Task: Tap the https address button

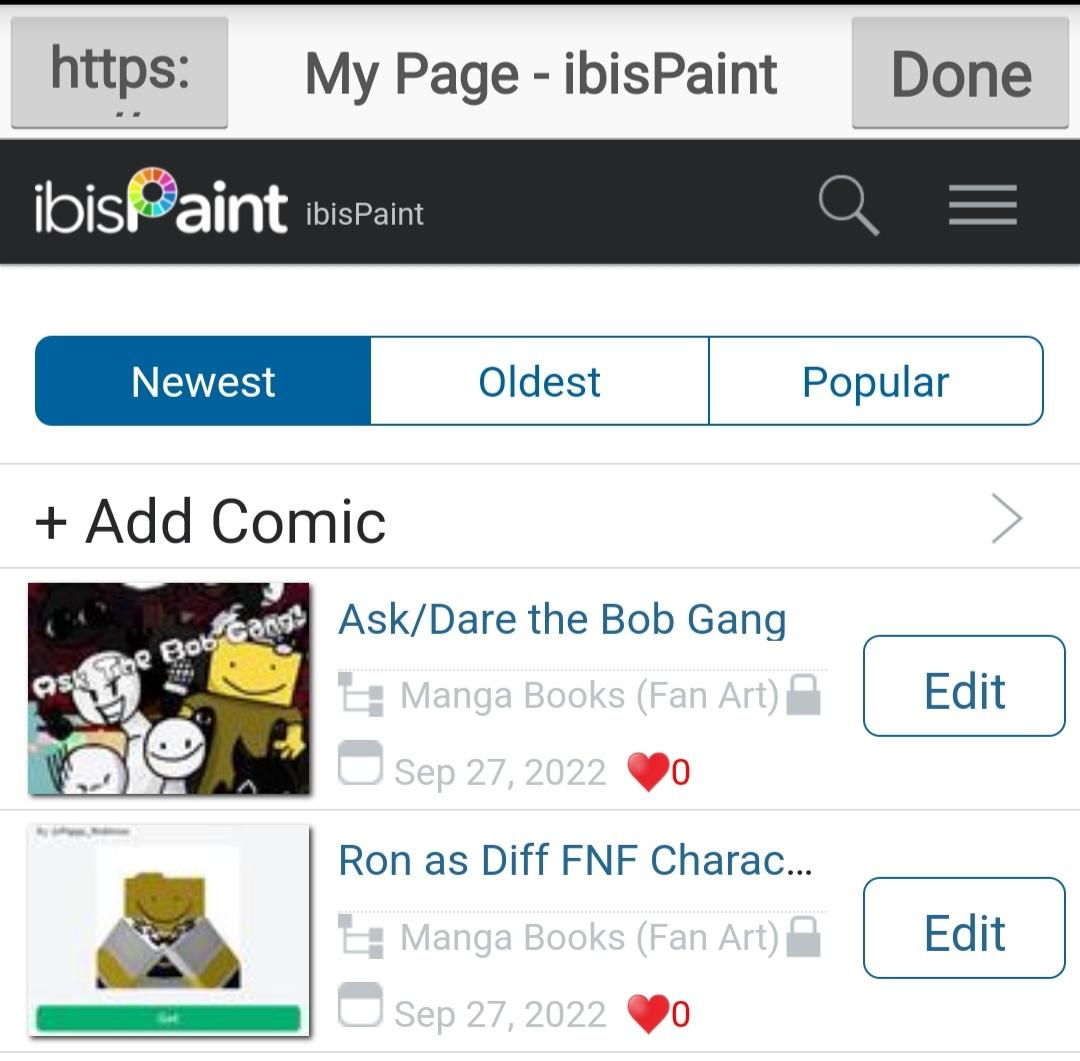Action: (x=120, y=74)
